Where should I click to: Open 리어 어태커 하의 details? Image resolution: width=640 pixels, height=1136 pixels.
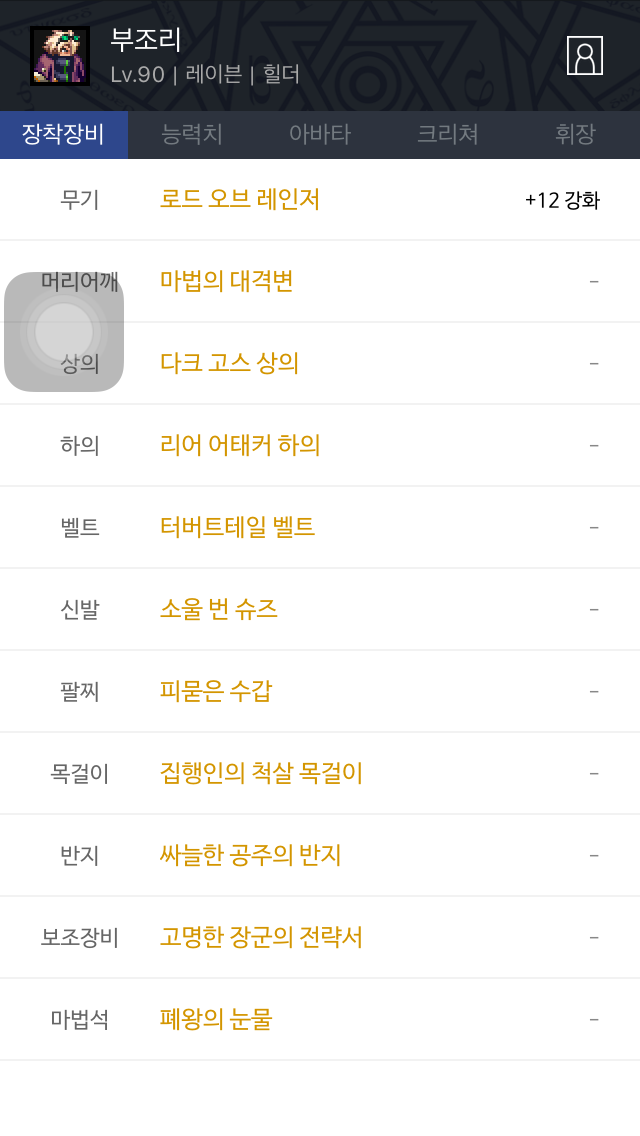tap(240, 445)
